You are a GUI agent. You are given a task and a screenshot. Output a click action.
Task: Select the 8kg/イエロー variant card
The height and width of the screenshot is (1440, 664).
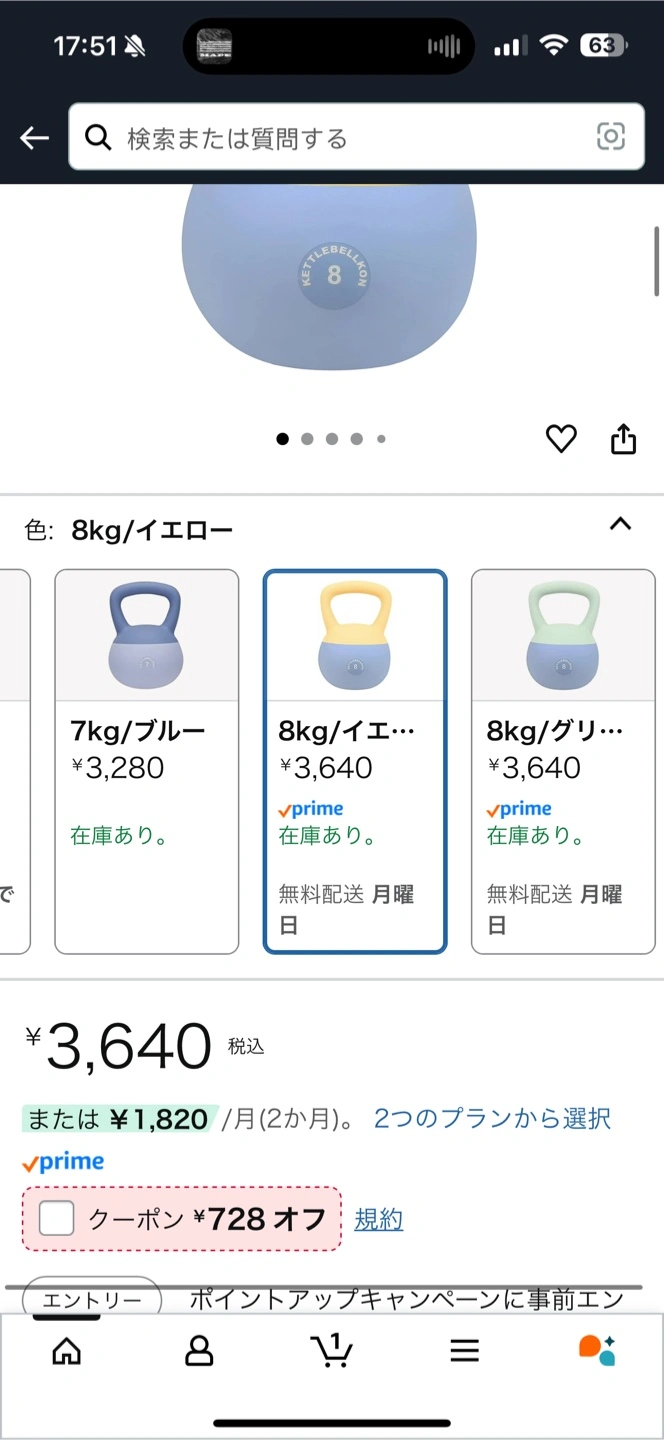click(x=355, y=761)
